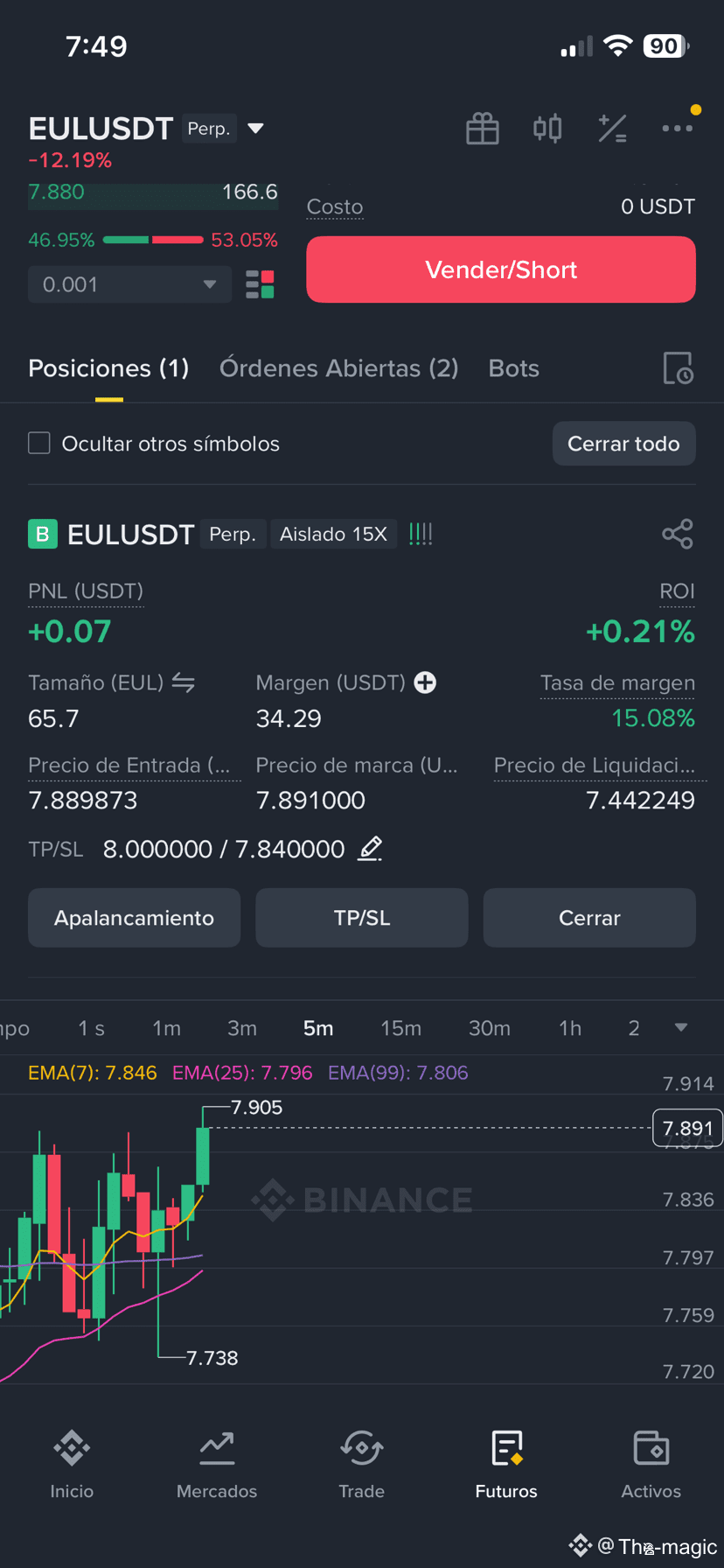Tap Cerrar todo to close all positions

tap(623, 444)
